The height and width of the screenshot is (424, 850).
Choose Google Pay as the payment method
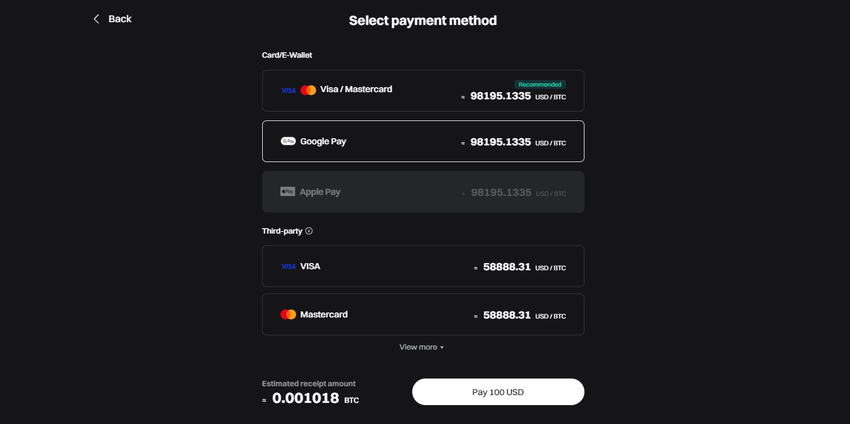click(x=422, y=141)
